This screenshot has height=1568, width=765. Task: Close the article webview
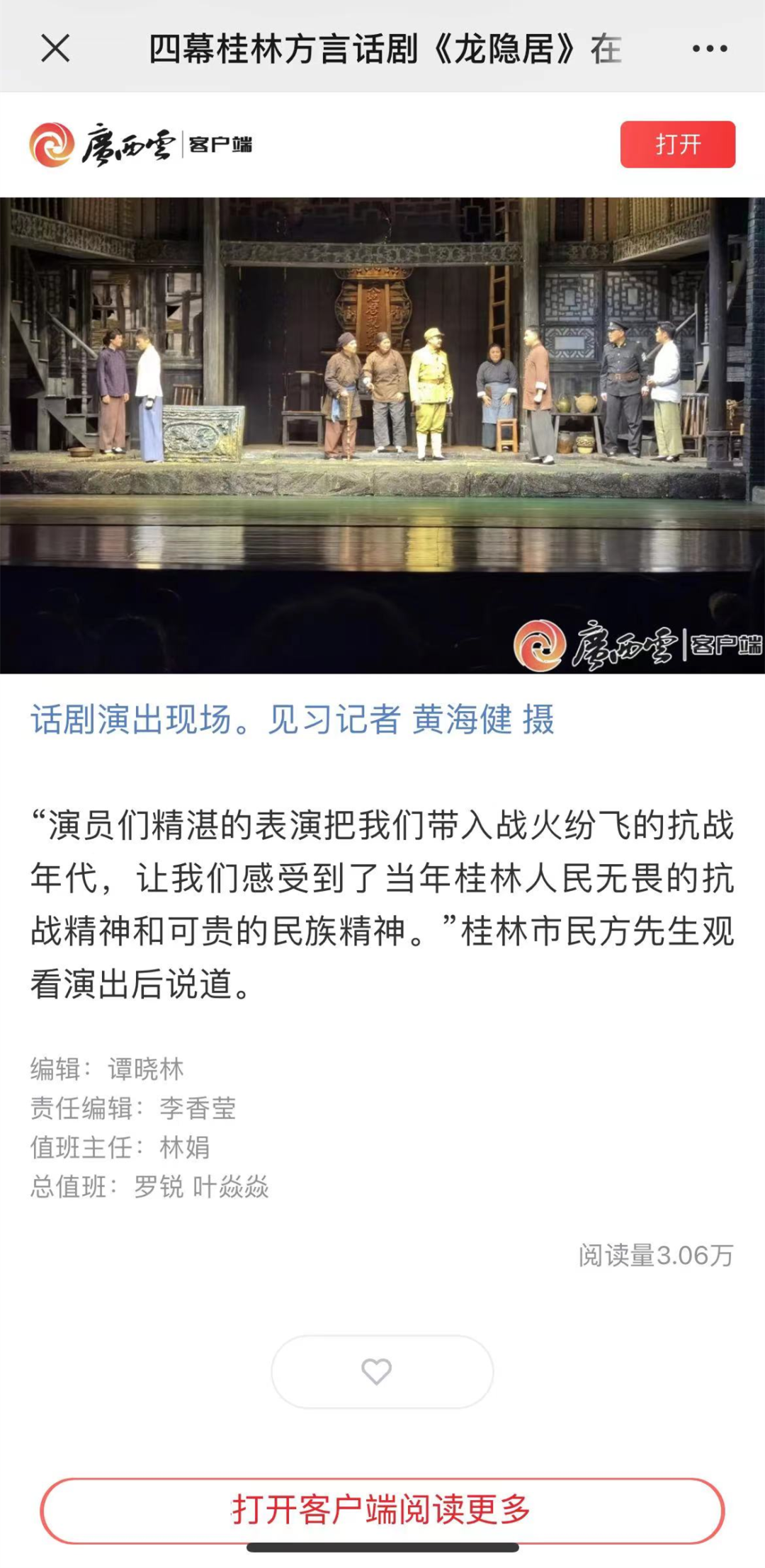[x=55, y=49]
